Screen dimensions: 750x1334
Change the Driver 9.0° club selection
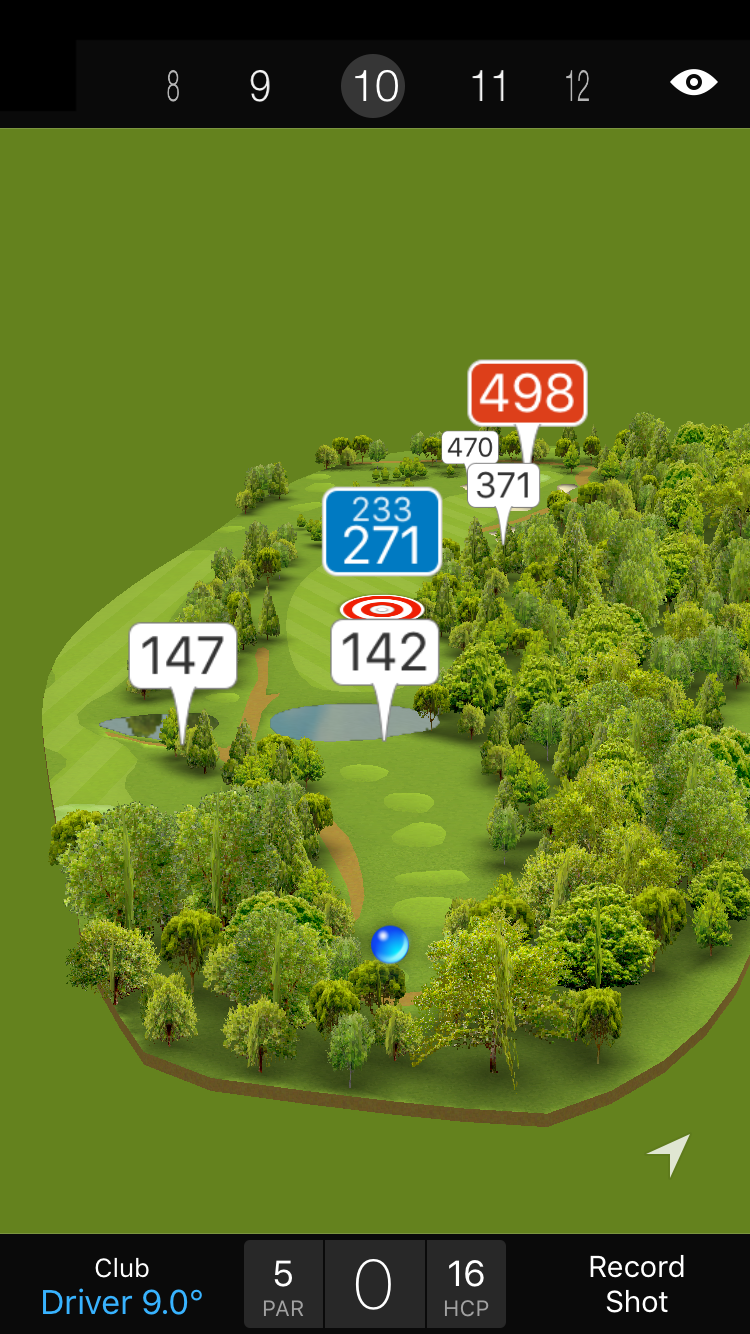pos(122,1286)
